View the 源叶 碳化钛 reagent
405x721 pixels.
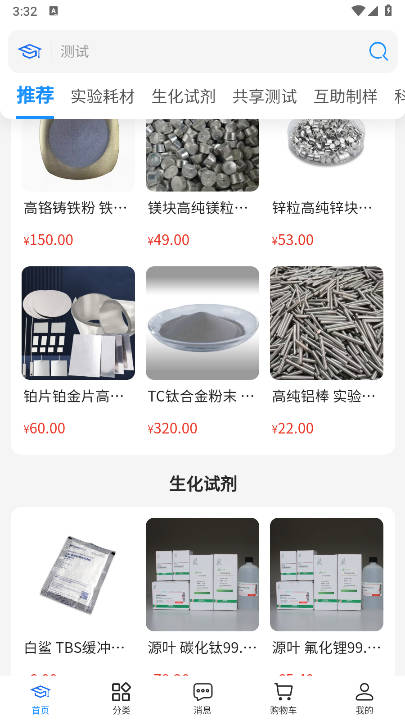point(202,595)
